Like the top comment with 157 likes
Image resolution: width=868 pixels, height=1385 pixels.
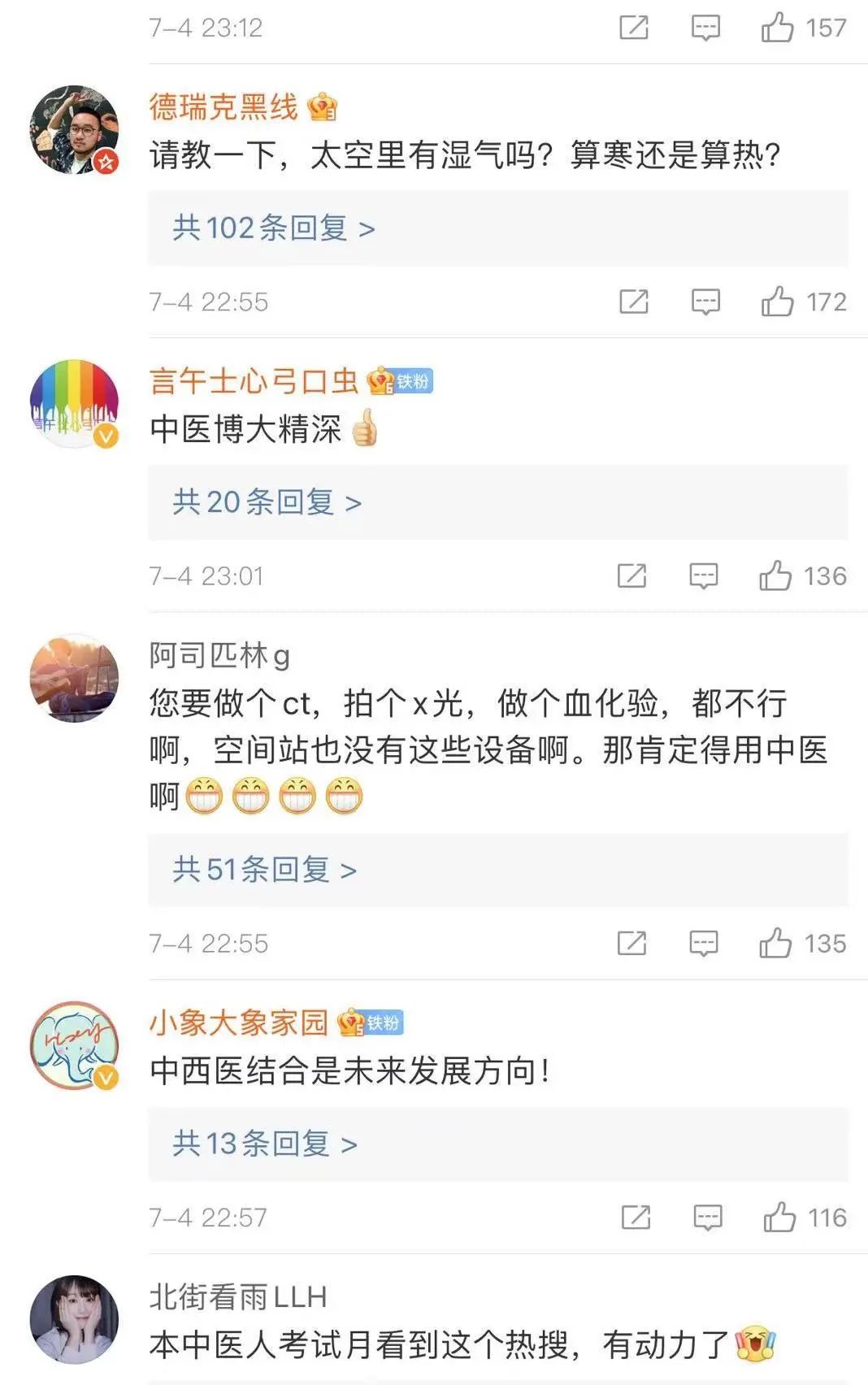(778, 28)
